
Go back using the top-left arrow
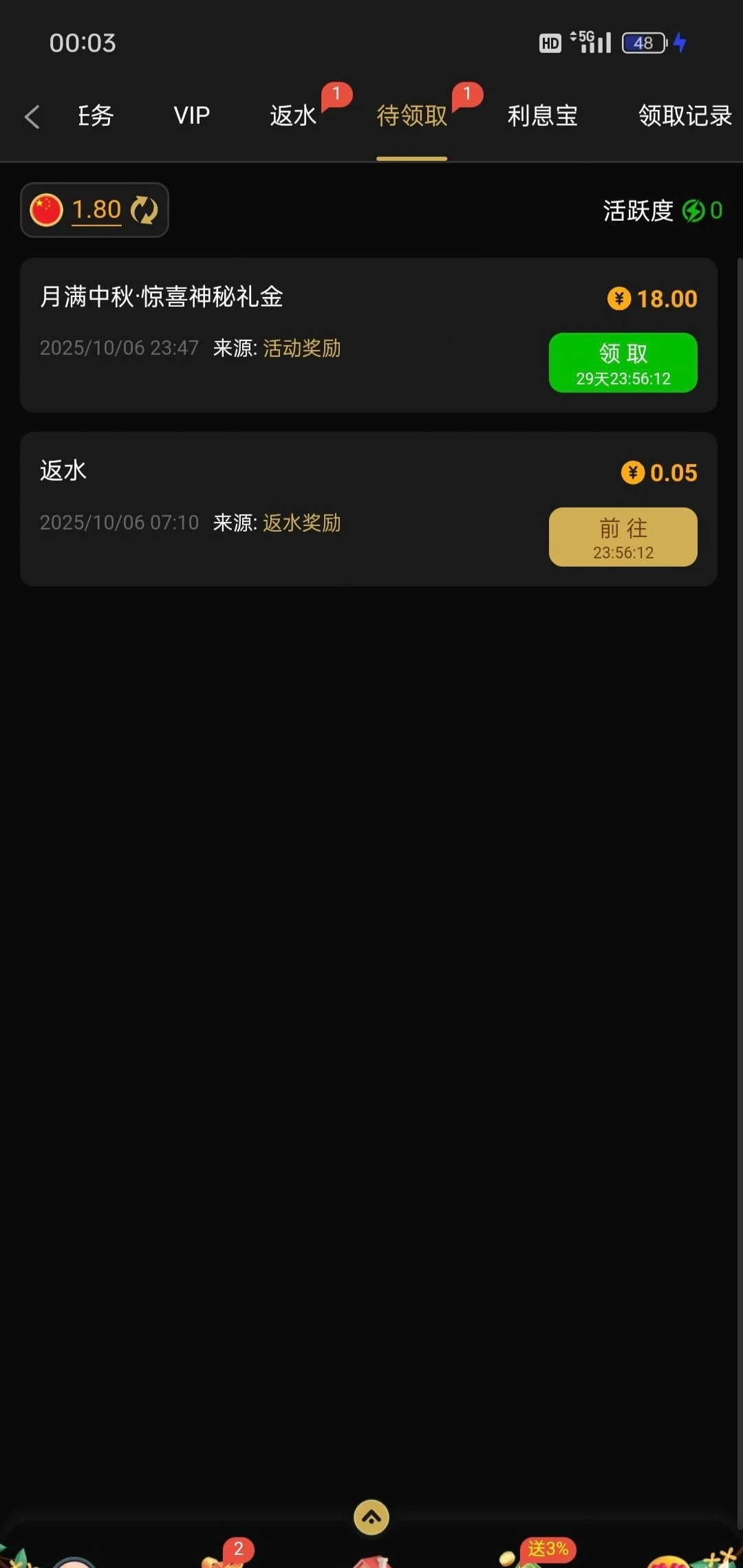(32, 117)
